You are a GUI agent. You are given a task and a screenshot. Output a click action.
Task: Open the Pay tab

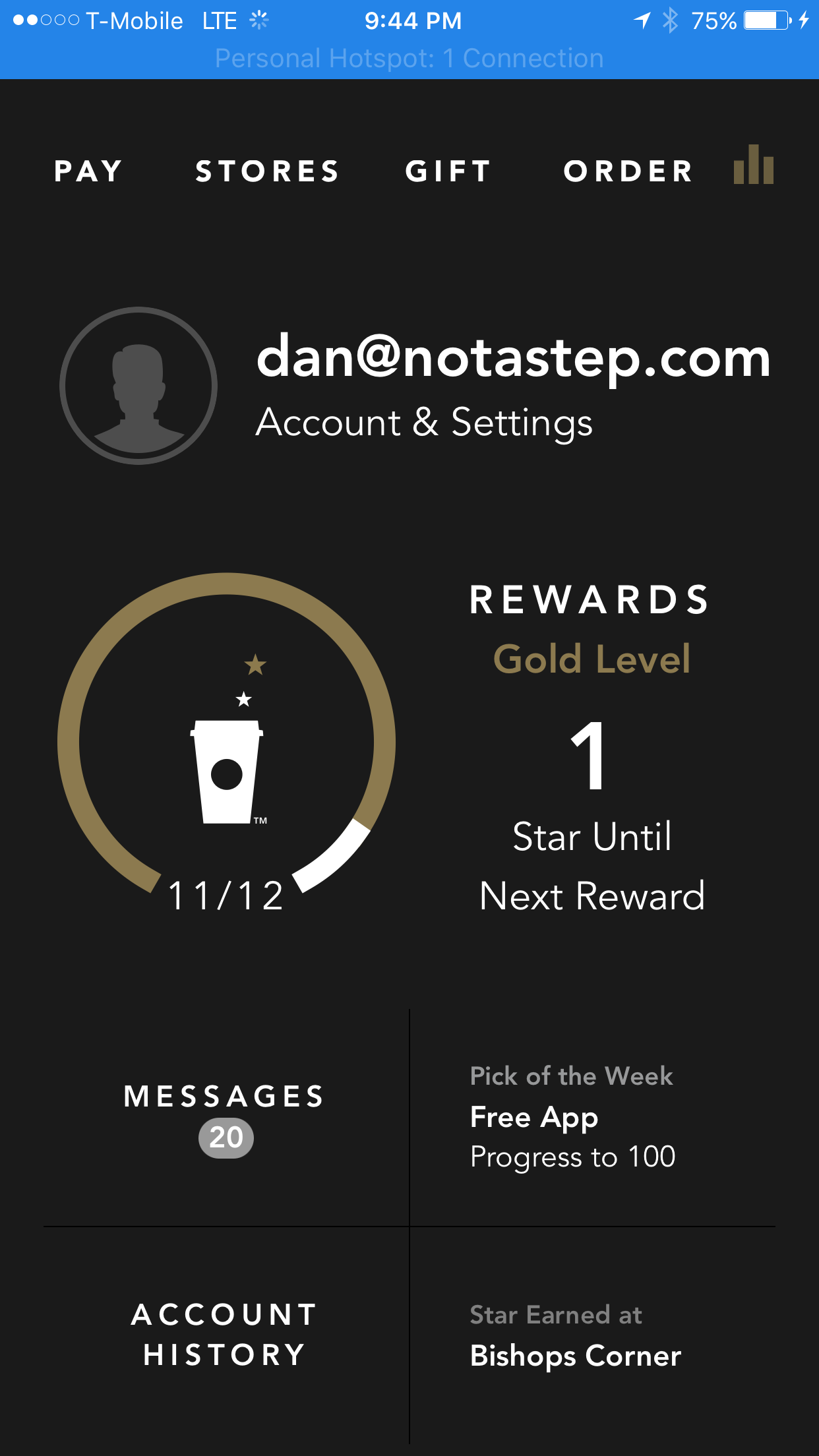point(88,171)
